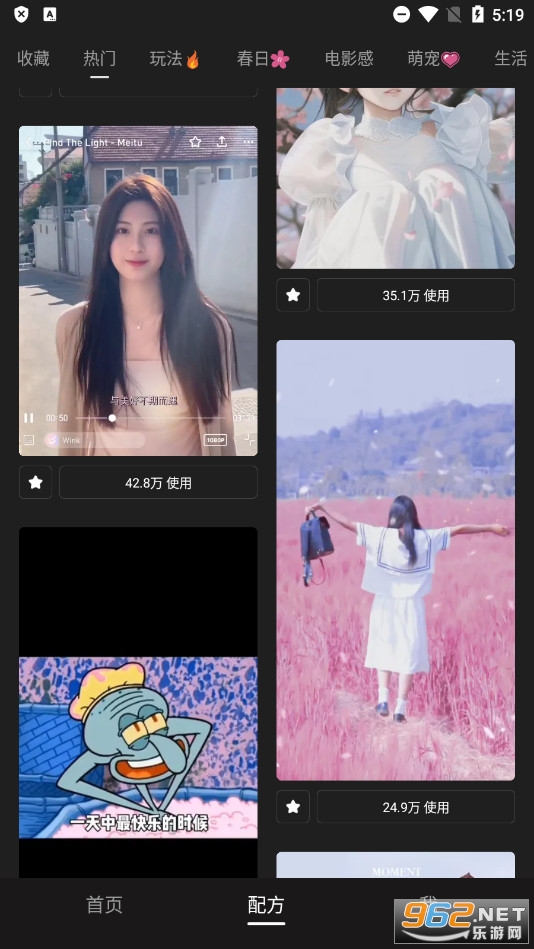Open the 玩法 tab
The image size is (534, 949).
pos(175,59)
